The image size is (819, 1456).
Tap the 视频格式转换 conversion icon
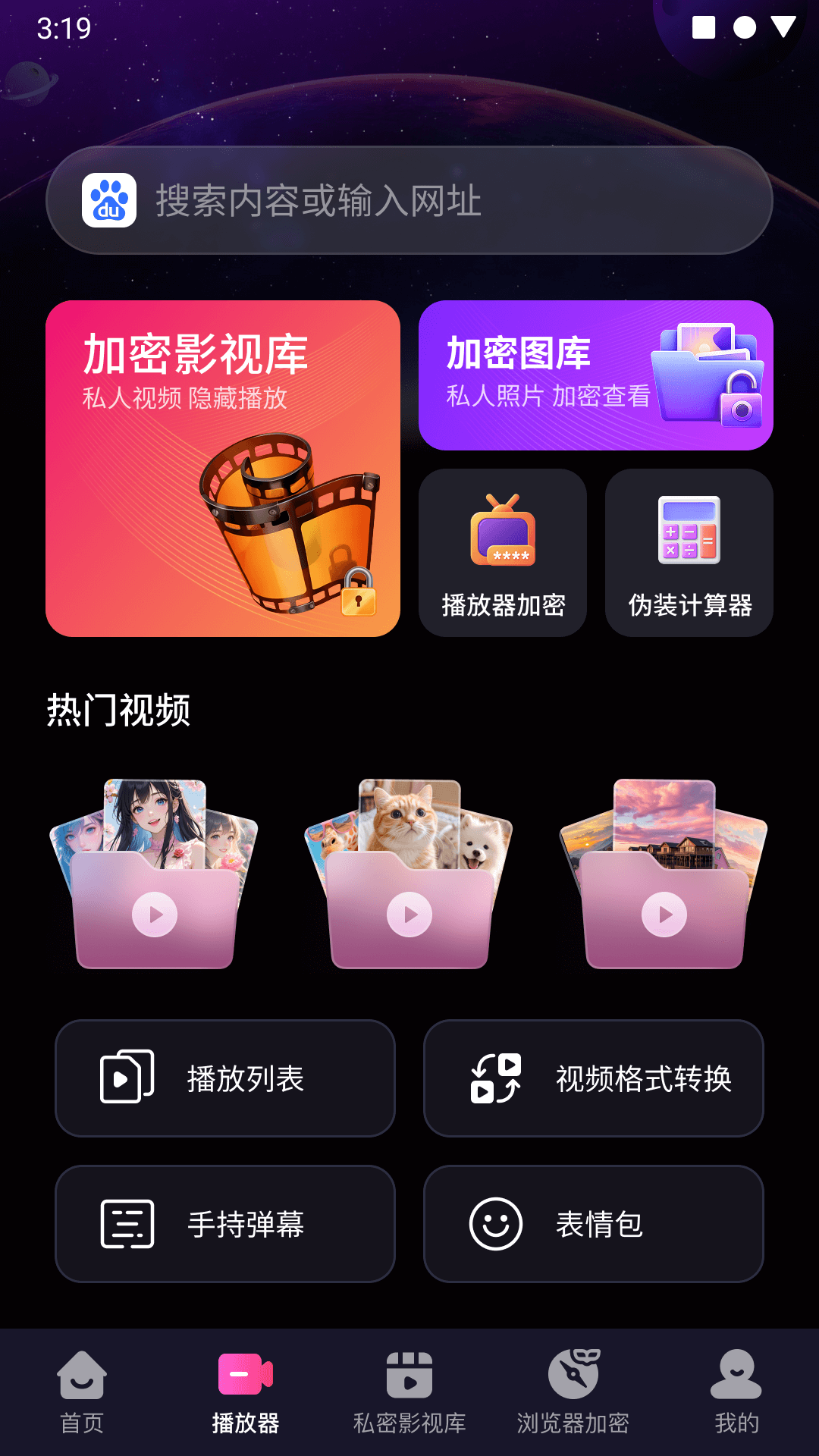tap(497, 1078)
